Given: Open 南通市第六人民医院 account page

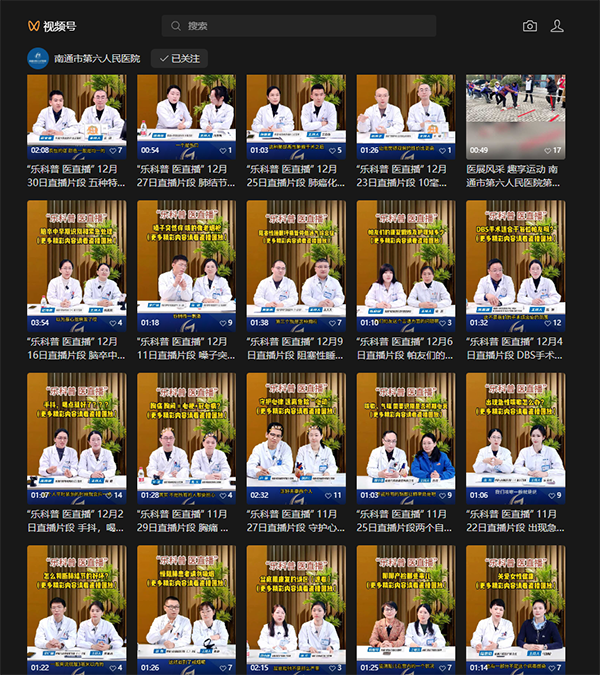Looking at the screenshot, I should 97,59.
